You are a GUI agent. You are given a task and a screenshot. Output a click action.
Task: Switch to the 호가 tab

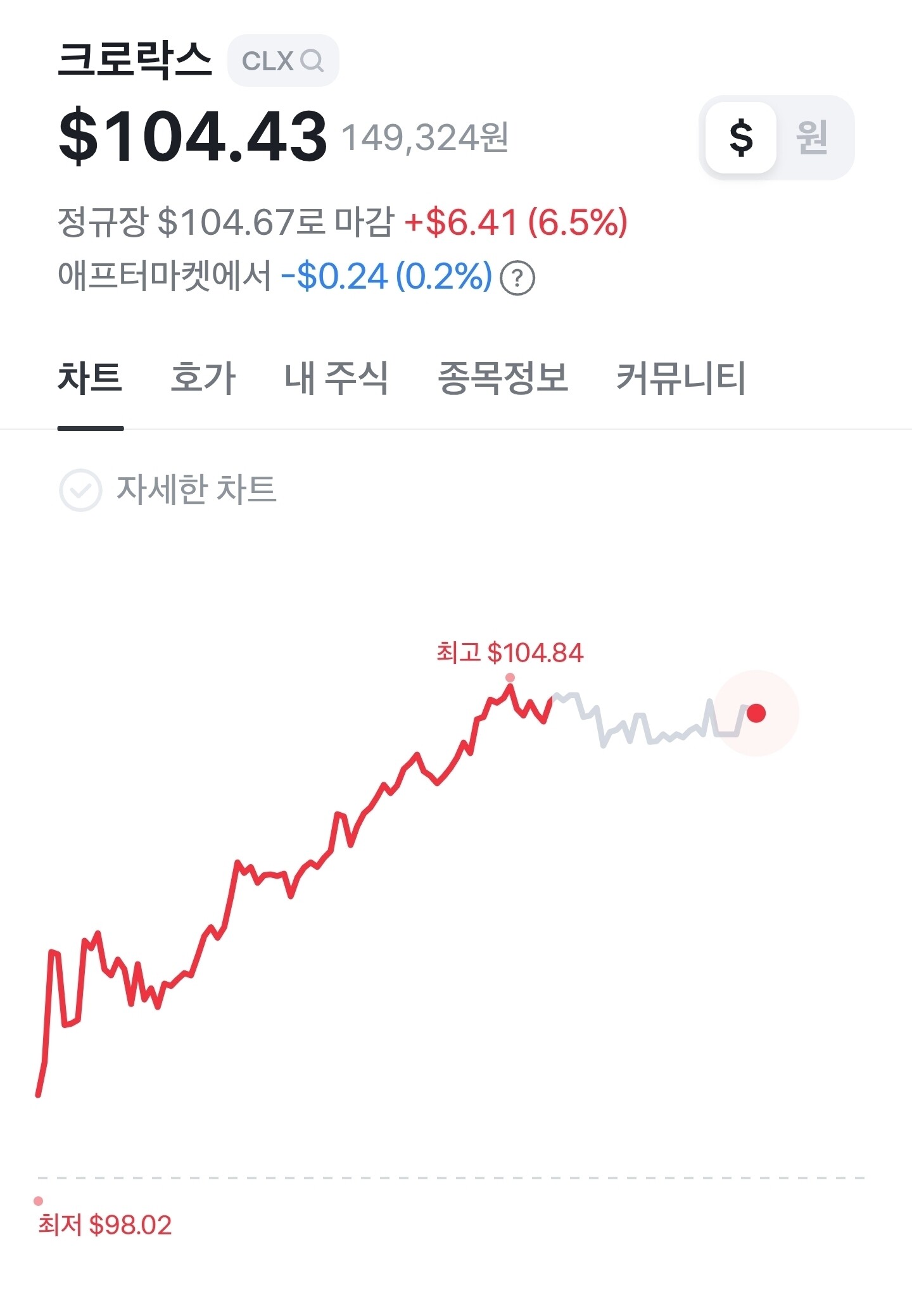point(203,379)
